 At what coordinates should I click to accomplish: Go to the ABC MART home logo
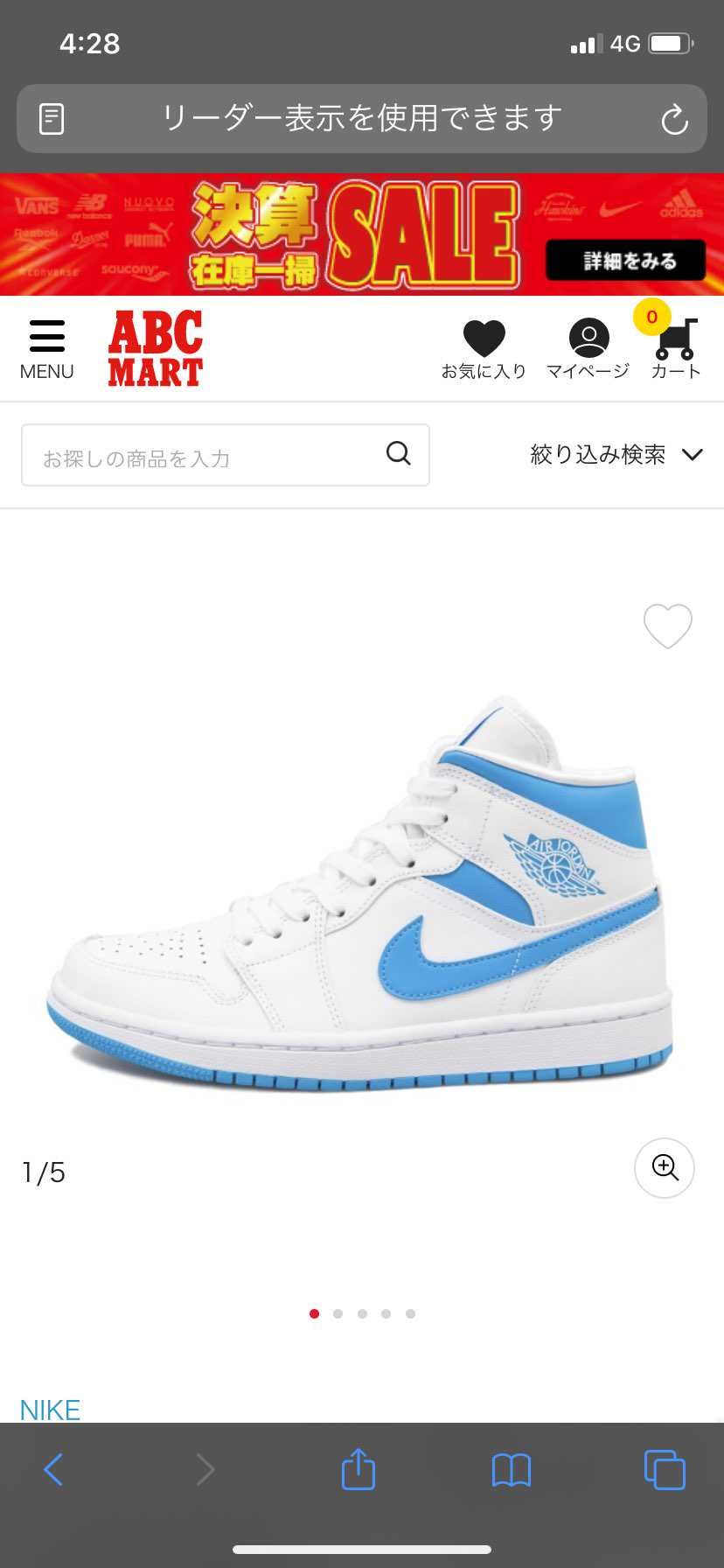[156, 348]
